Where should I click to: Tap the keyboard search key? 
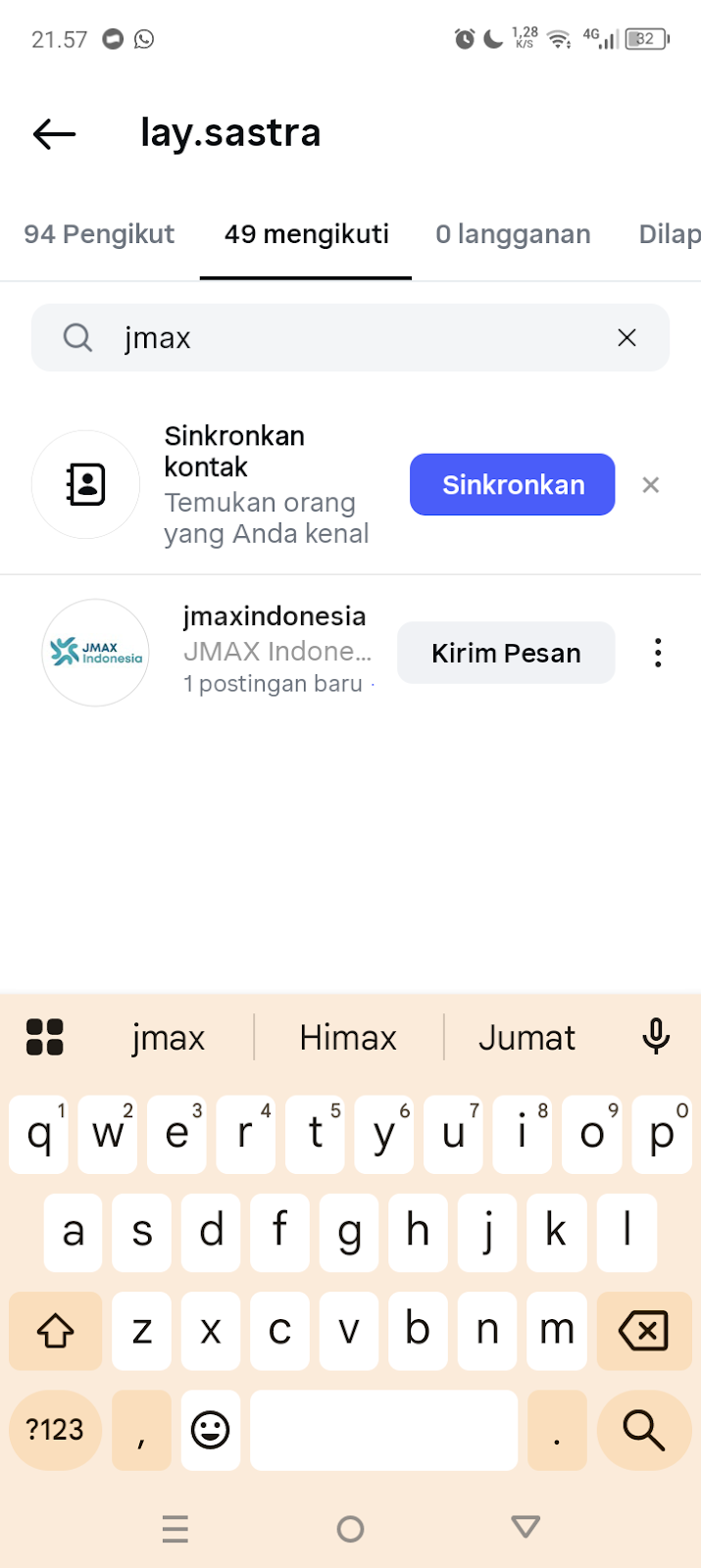pyautogui.click(x=643, y=1430)
